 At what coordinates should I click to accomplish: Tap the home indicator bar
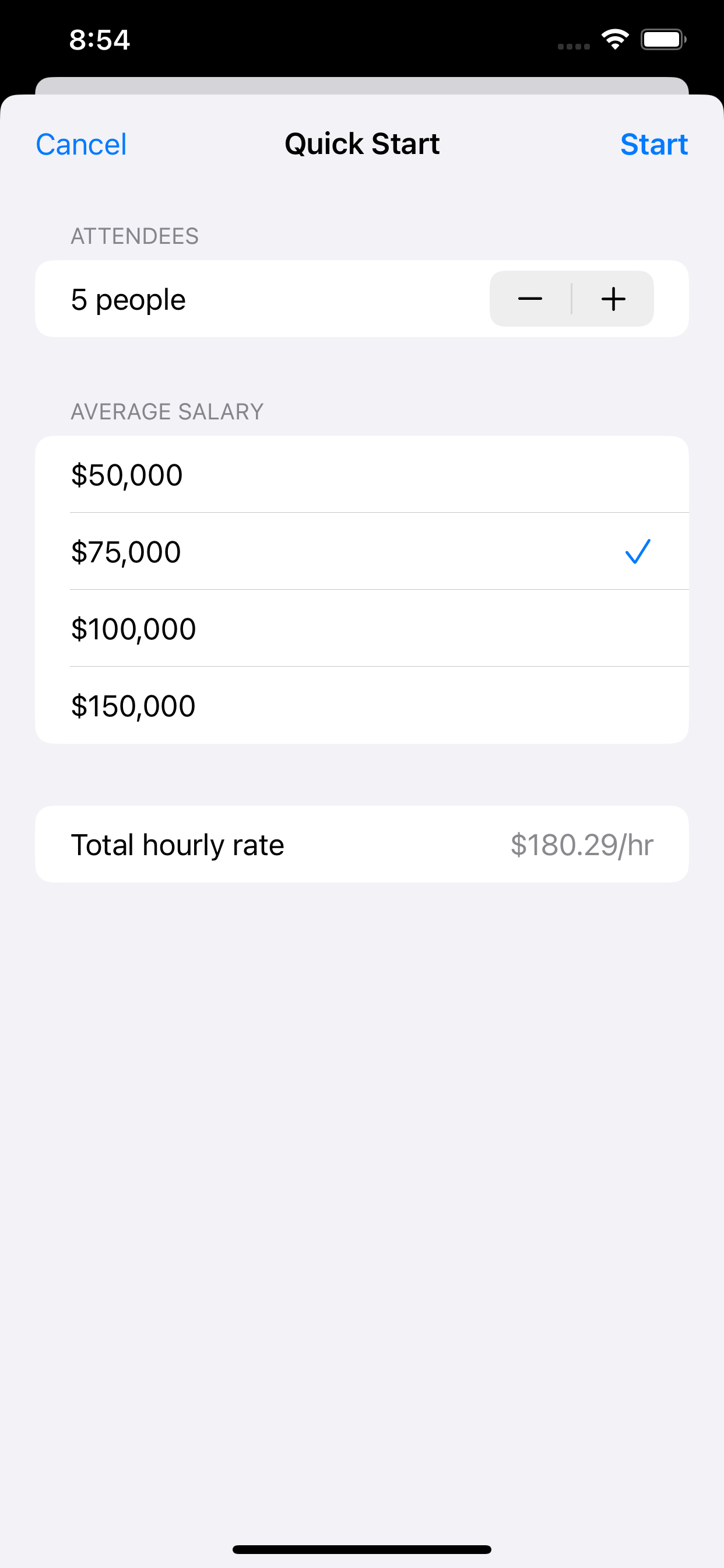tap(362, 1549)
